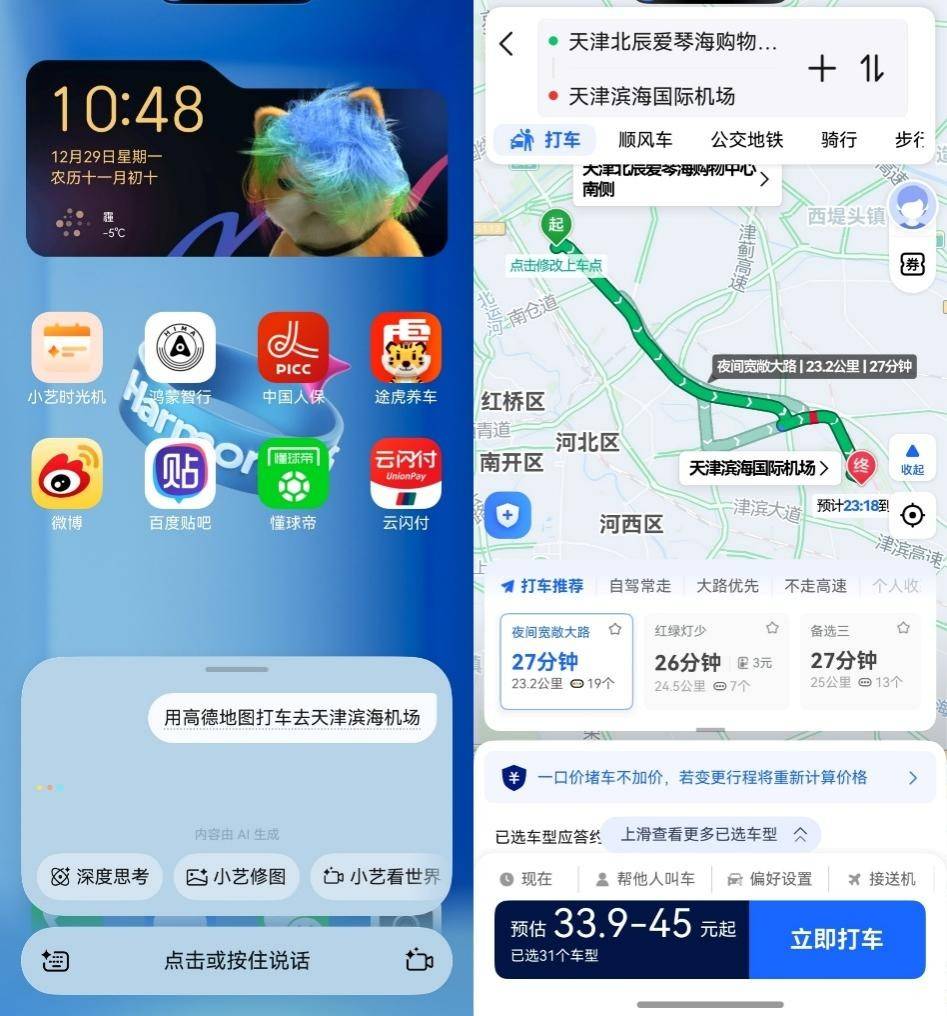Image resolution: width=947 pixels, height=1016 pixels.
Task: Recenter the map with the location icon
Action: pyautogui.click(x=912, y=515)
